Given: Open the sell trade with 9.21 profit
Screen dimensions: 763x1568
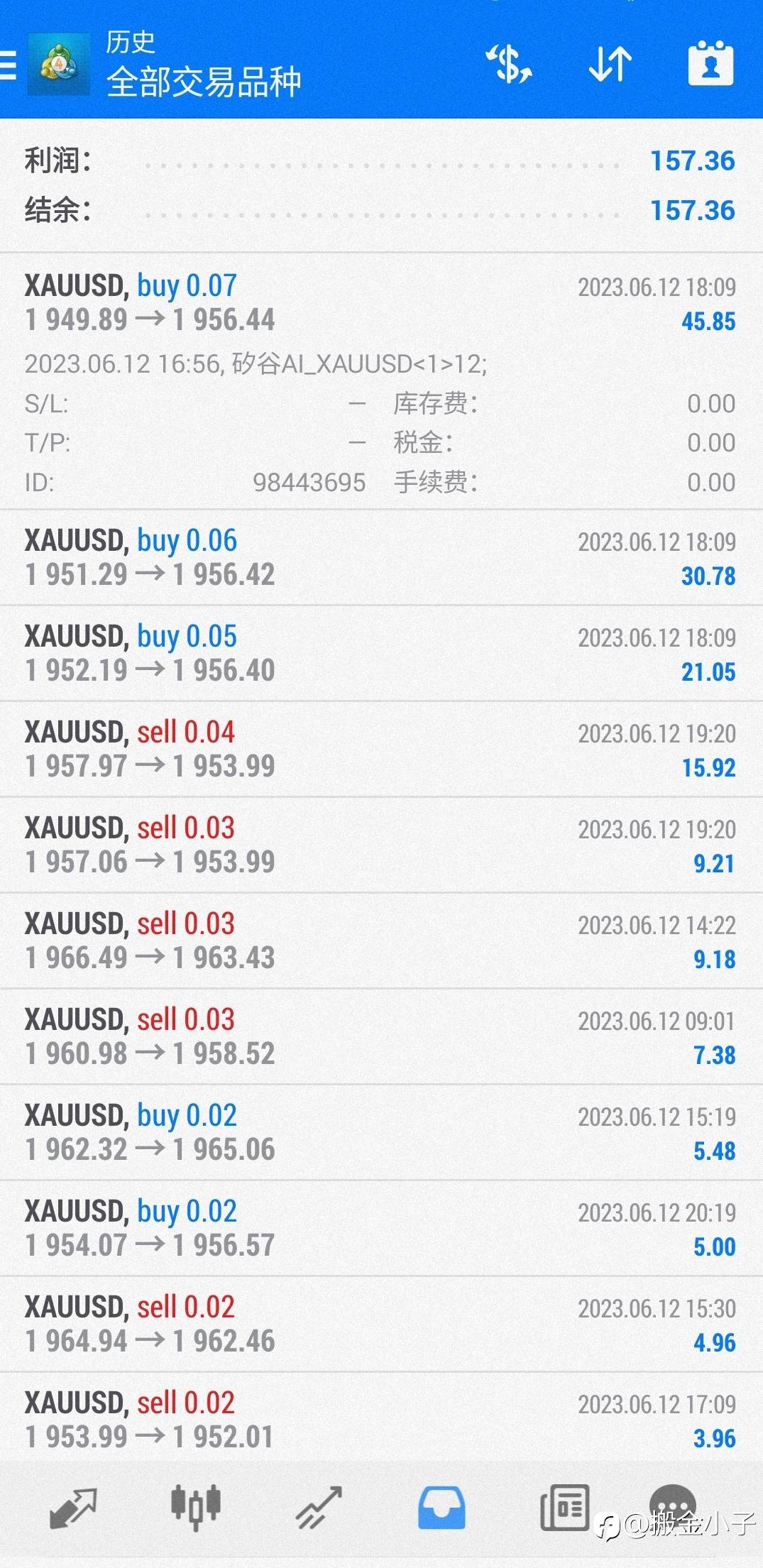Looking at the screenshot, I should [x=381, y=845].
